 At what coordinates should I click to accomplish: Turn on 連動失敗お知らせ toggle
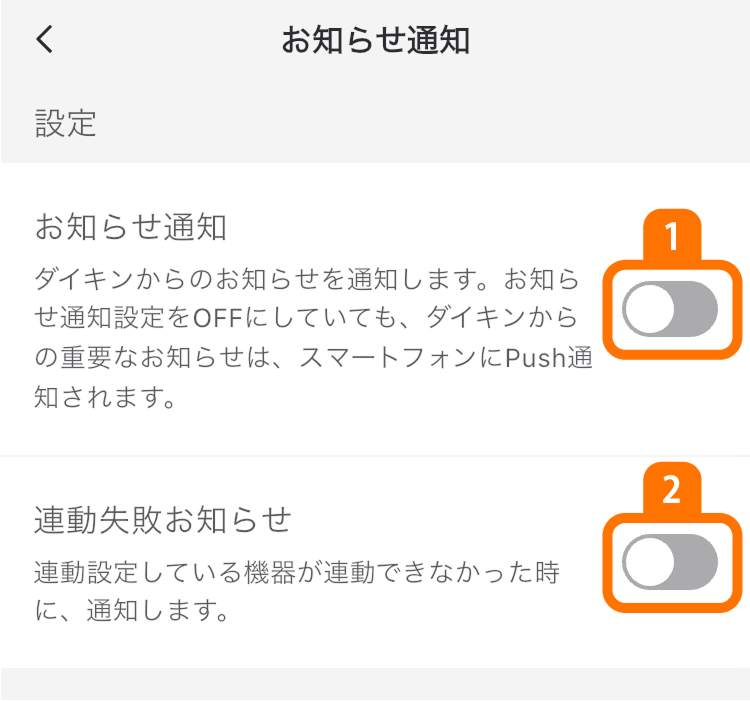click(669, 562)
